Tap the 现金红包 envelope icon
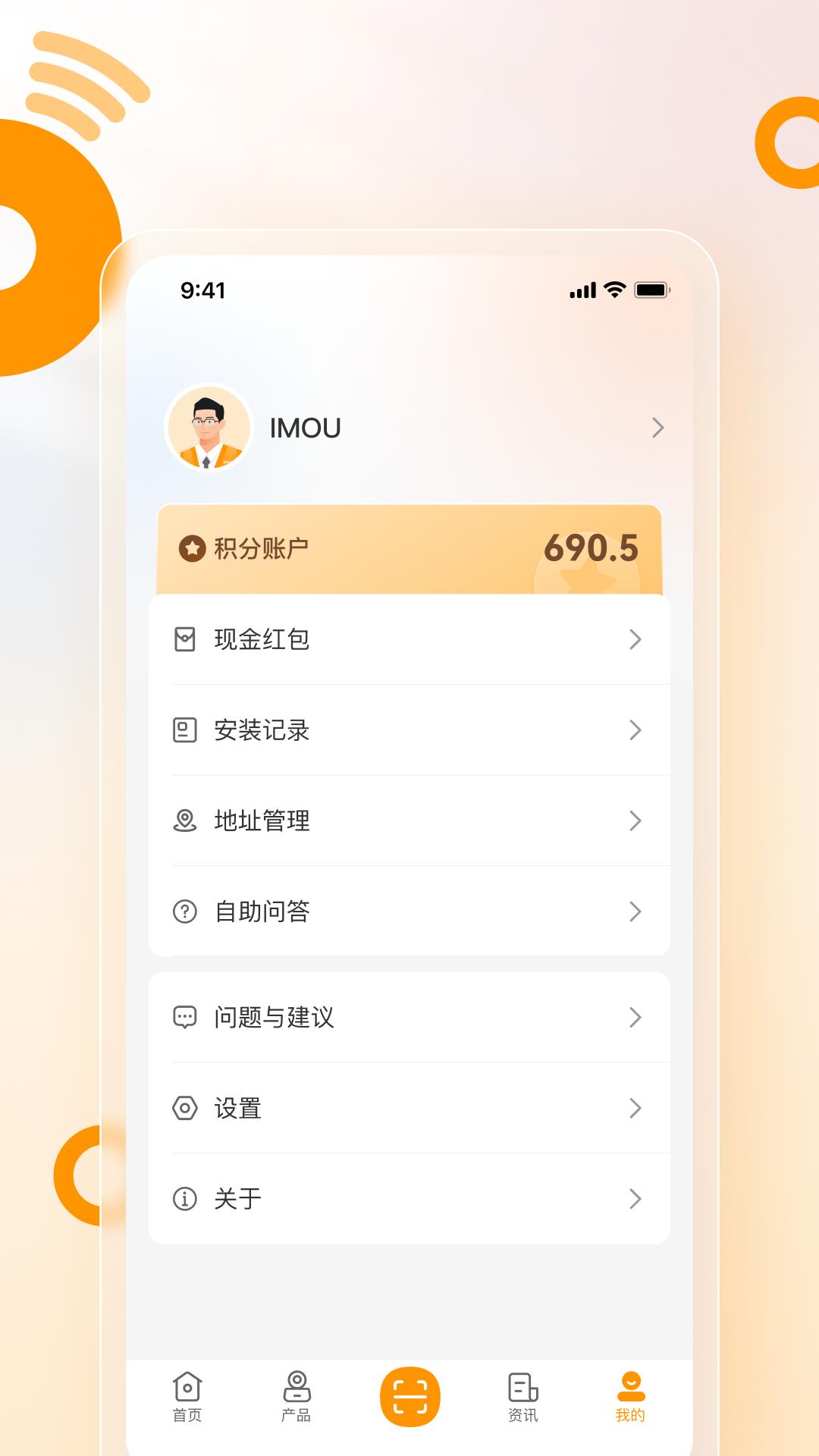Screen dimensions: 819x1456 tap(184, 639)
